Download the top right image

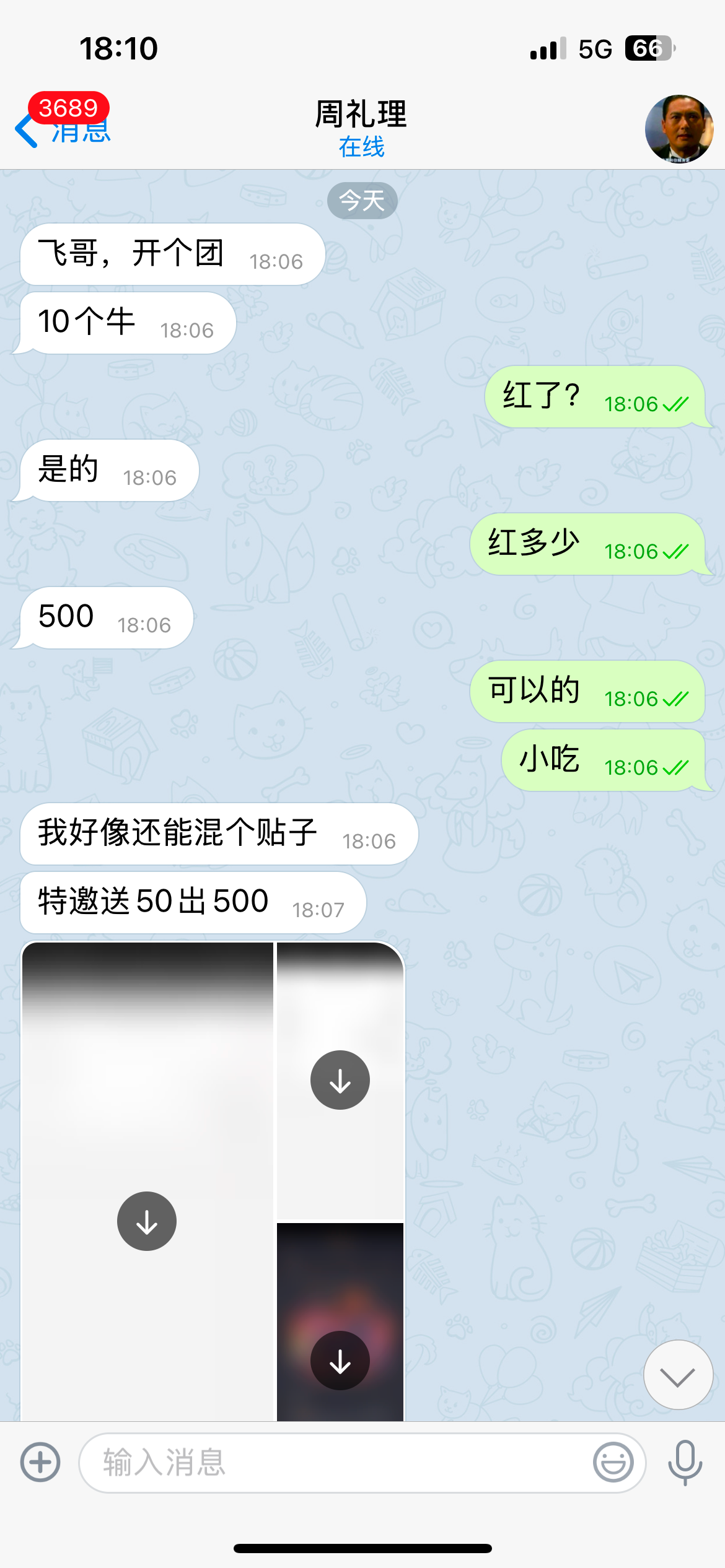coord(340,1079)
